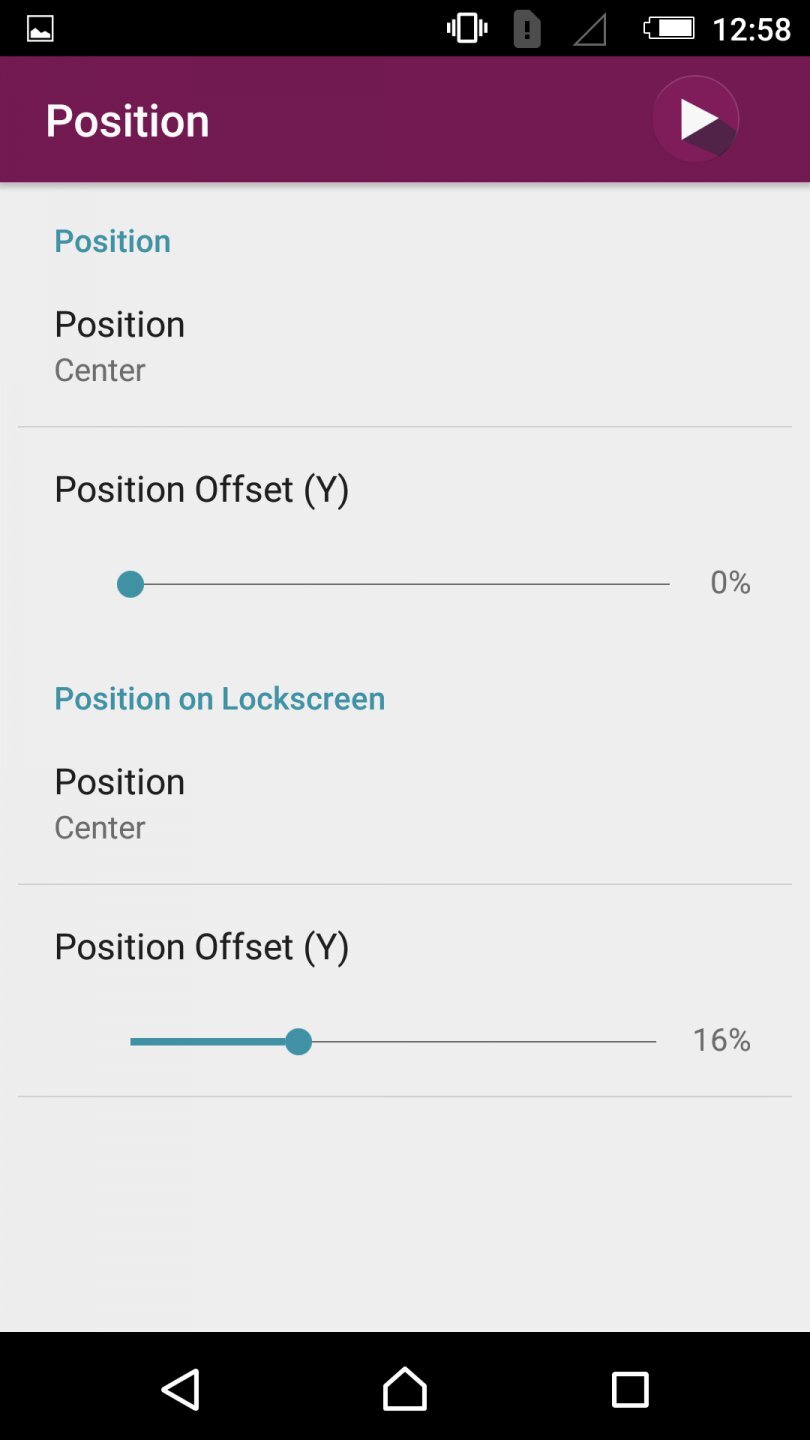810x1440 pixels.
Task: Tap the blue Position section heading
Action: coord(112,240)
